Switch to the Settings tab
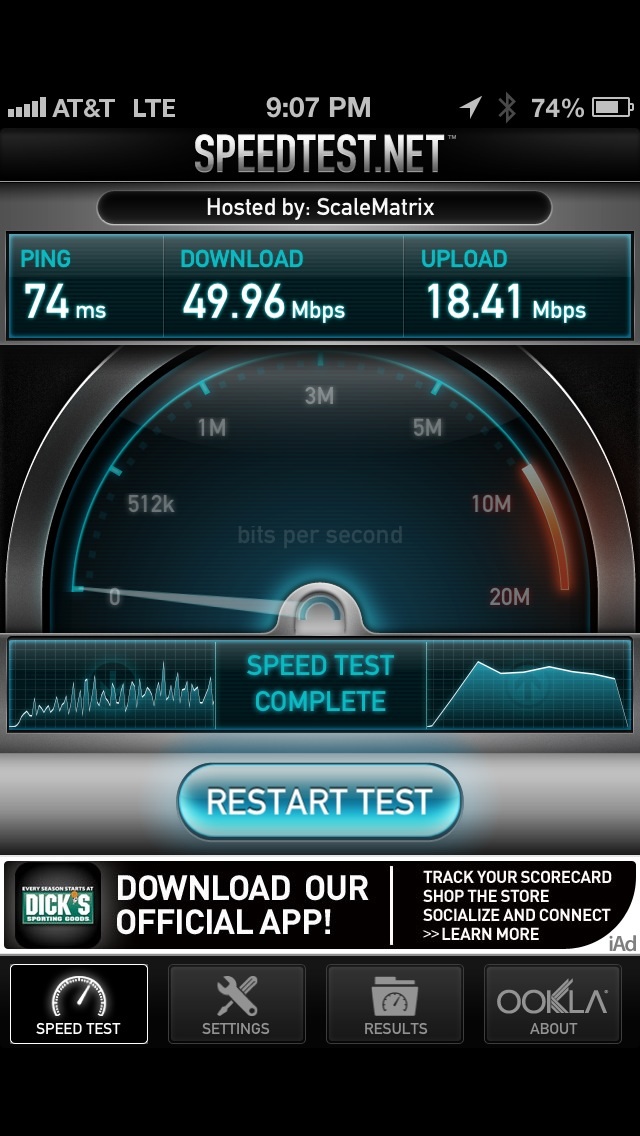The width and height of the screenshot is (640, 1136). [236, 1003]
